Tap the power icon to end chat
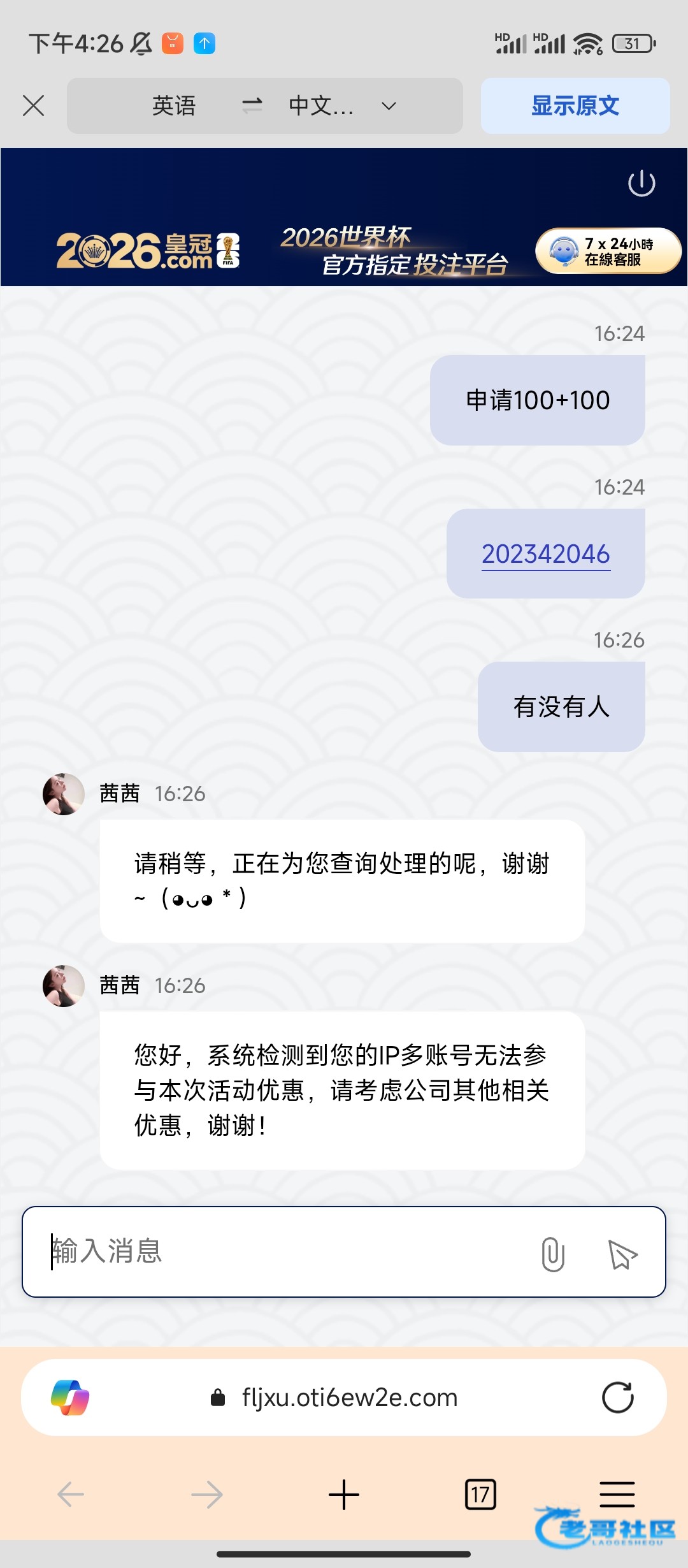The height and width of the screenshot is (1568, 688). [x=641, y=184]
